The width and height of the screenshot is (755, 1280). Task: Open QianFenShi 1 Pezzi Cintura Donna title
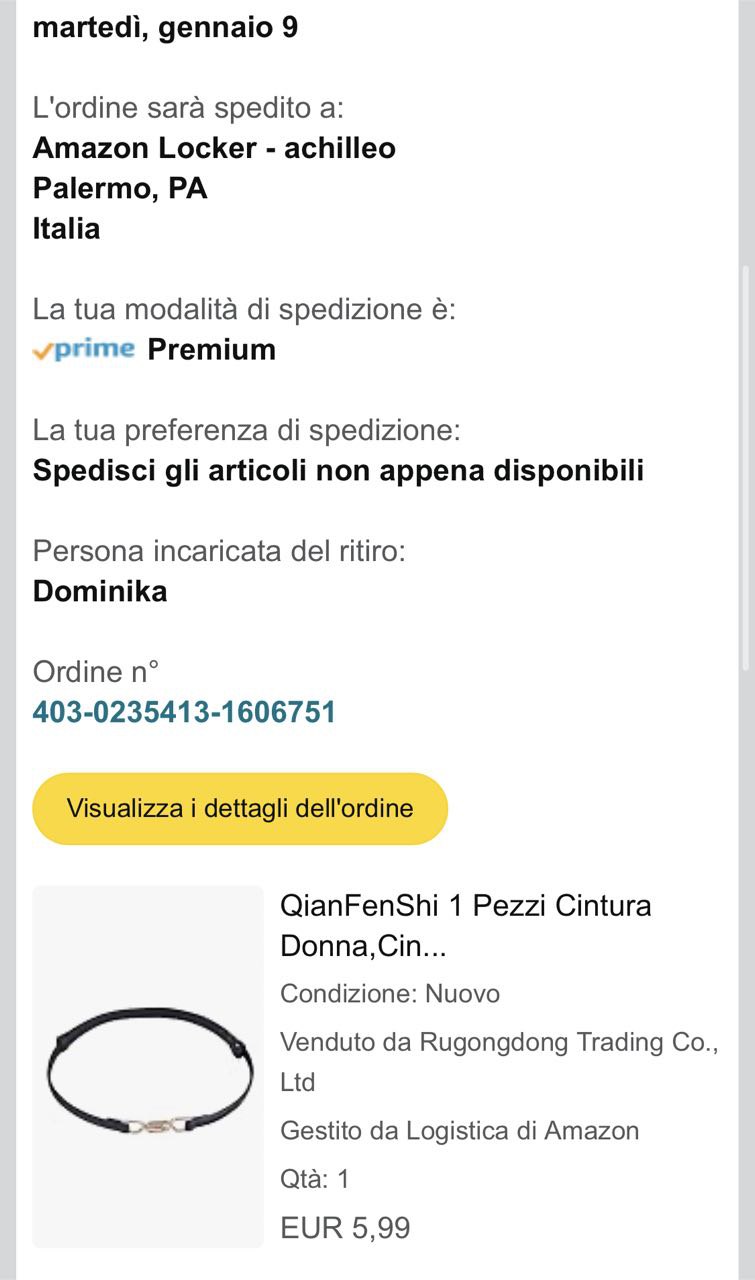[x=465, y=925]
